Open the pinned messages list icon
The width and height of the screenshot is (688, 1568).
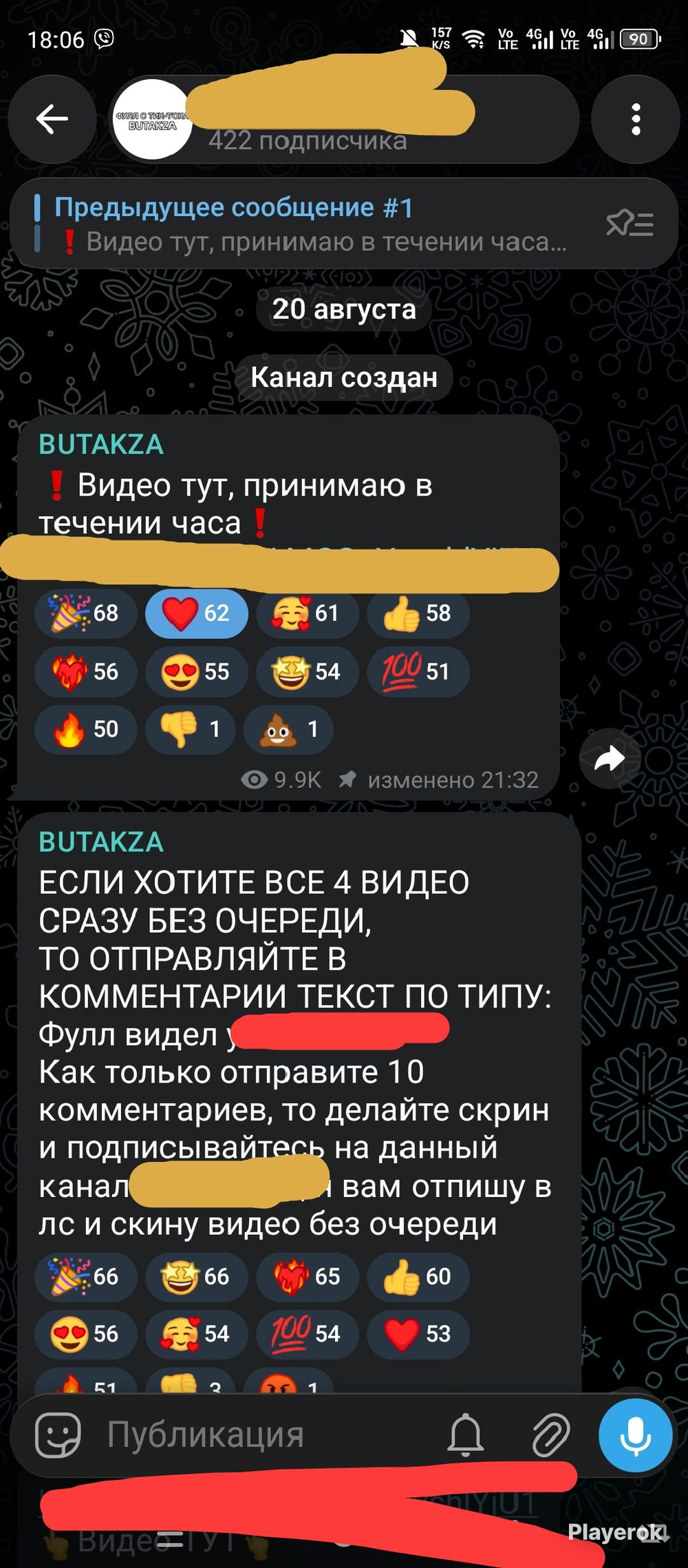[630, 224]
